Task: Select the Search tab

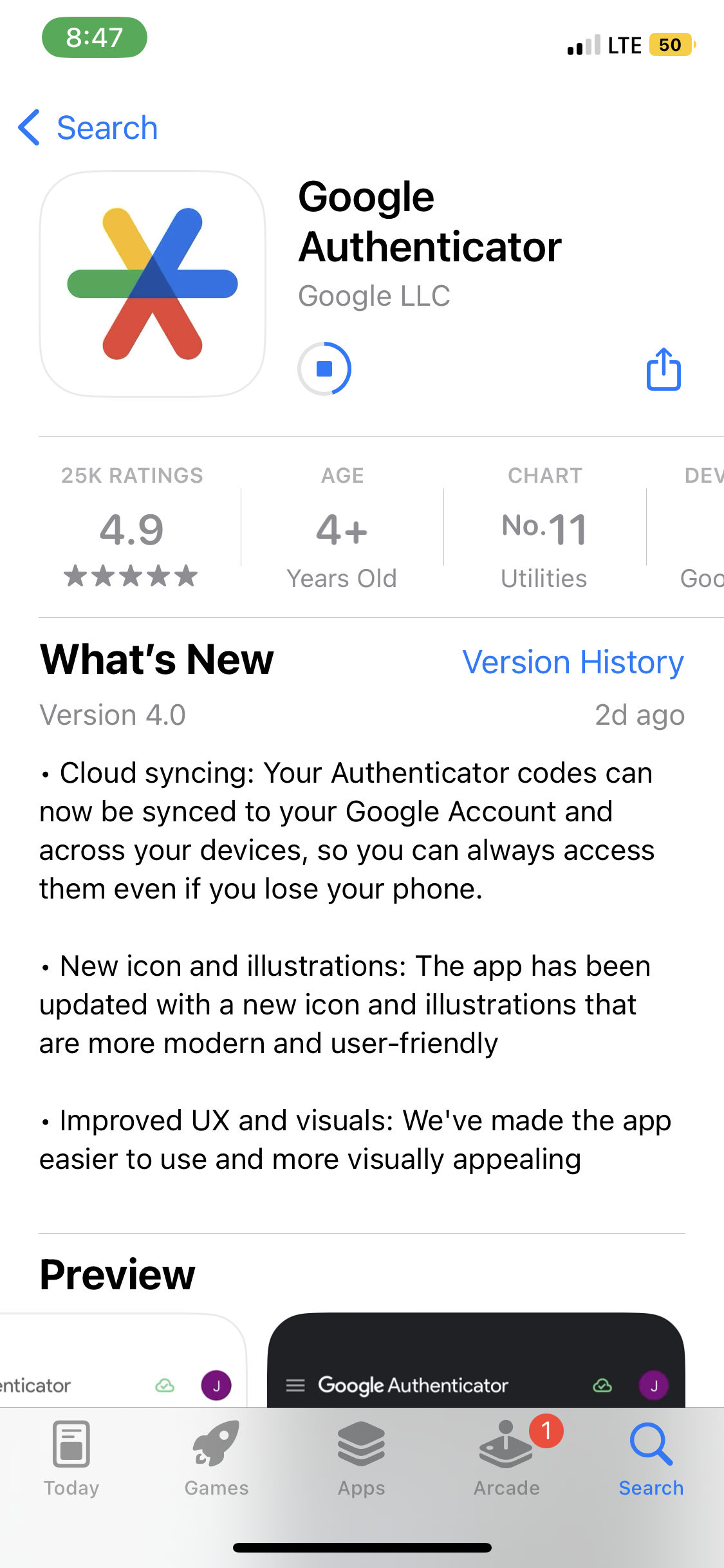Action: click(651, 1459)
